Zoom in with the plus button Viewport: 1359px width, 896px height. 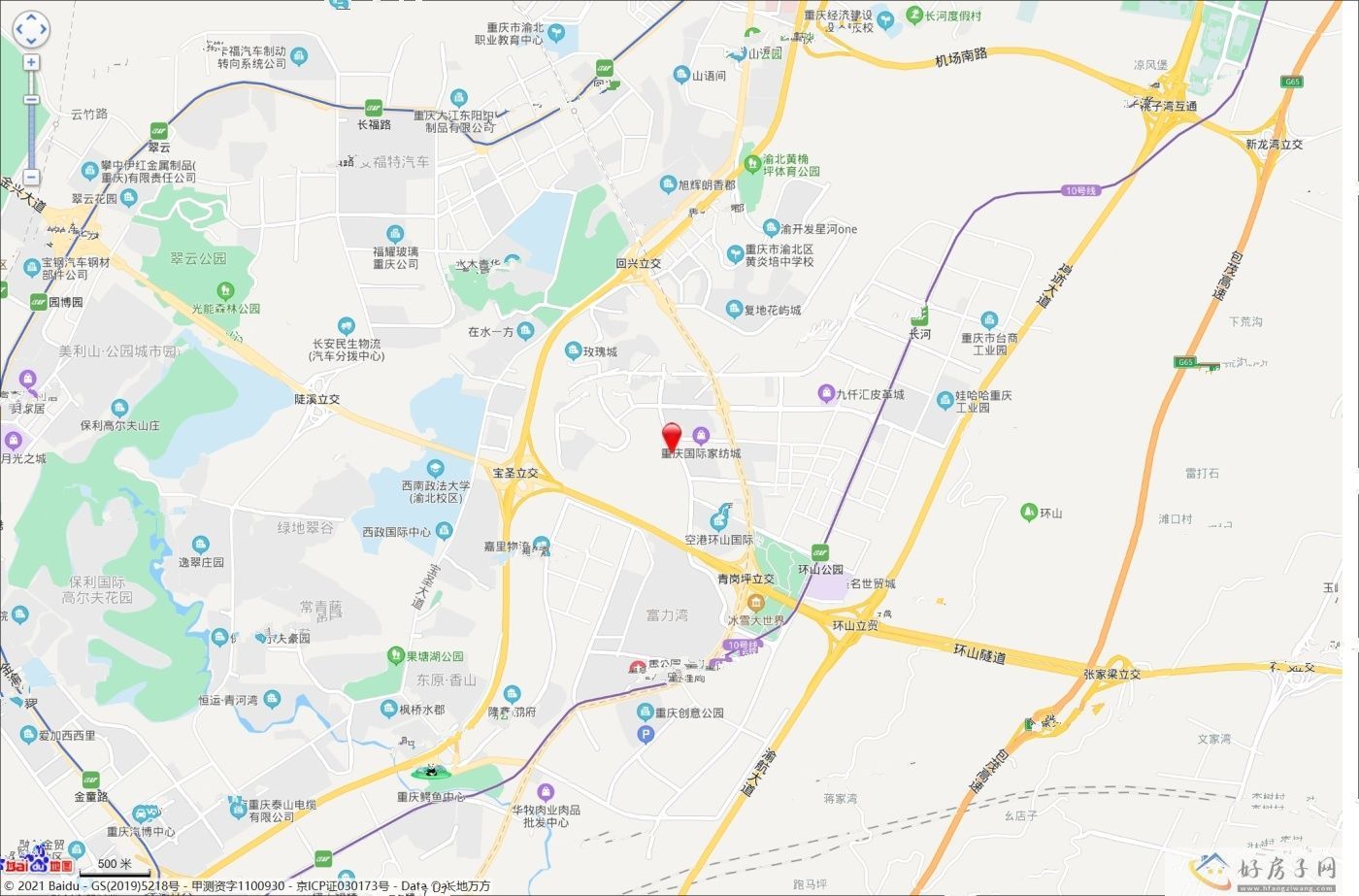(31, 62)
